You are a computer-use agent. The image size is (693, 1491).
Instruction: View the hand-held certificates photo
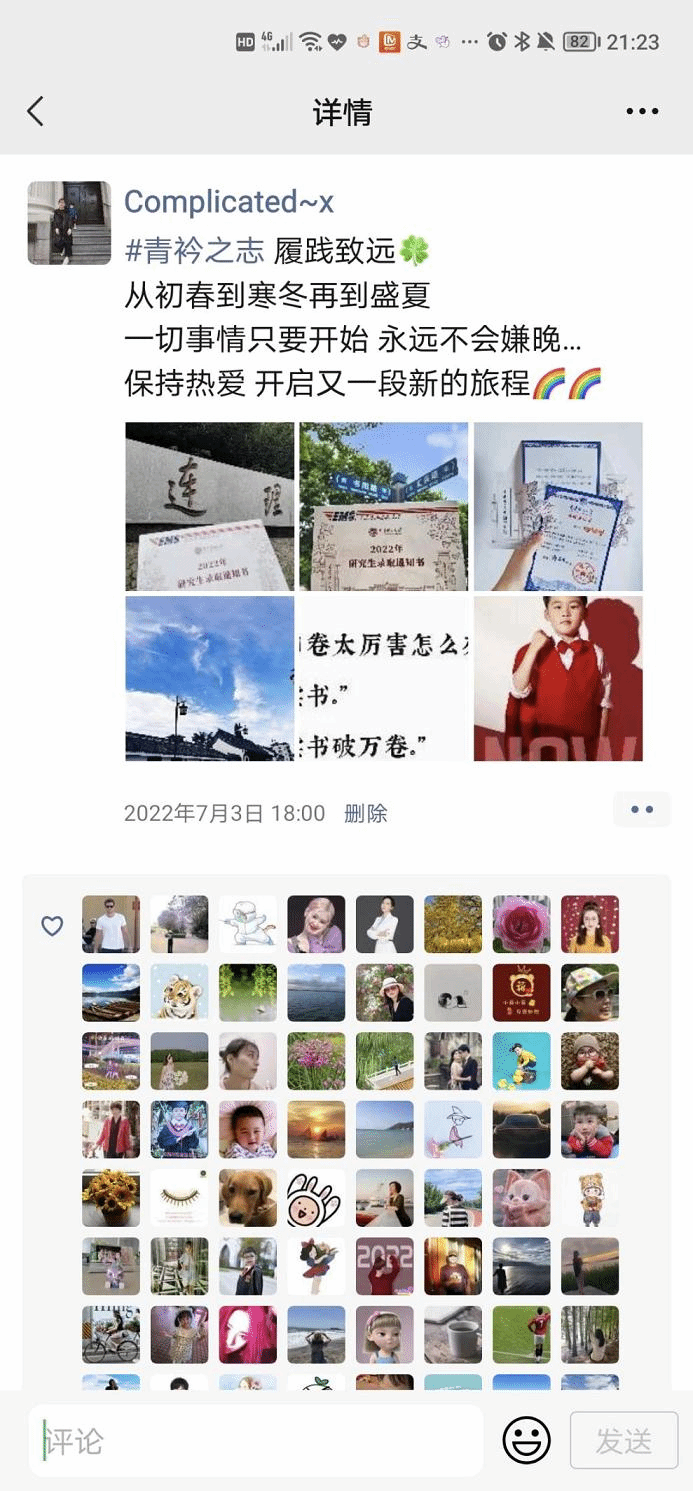coord(558,506)
